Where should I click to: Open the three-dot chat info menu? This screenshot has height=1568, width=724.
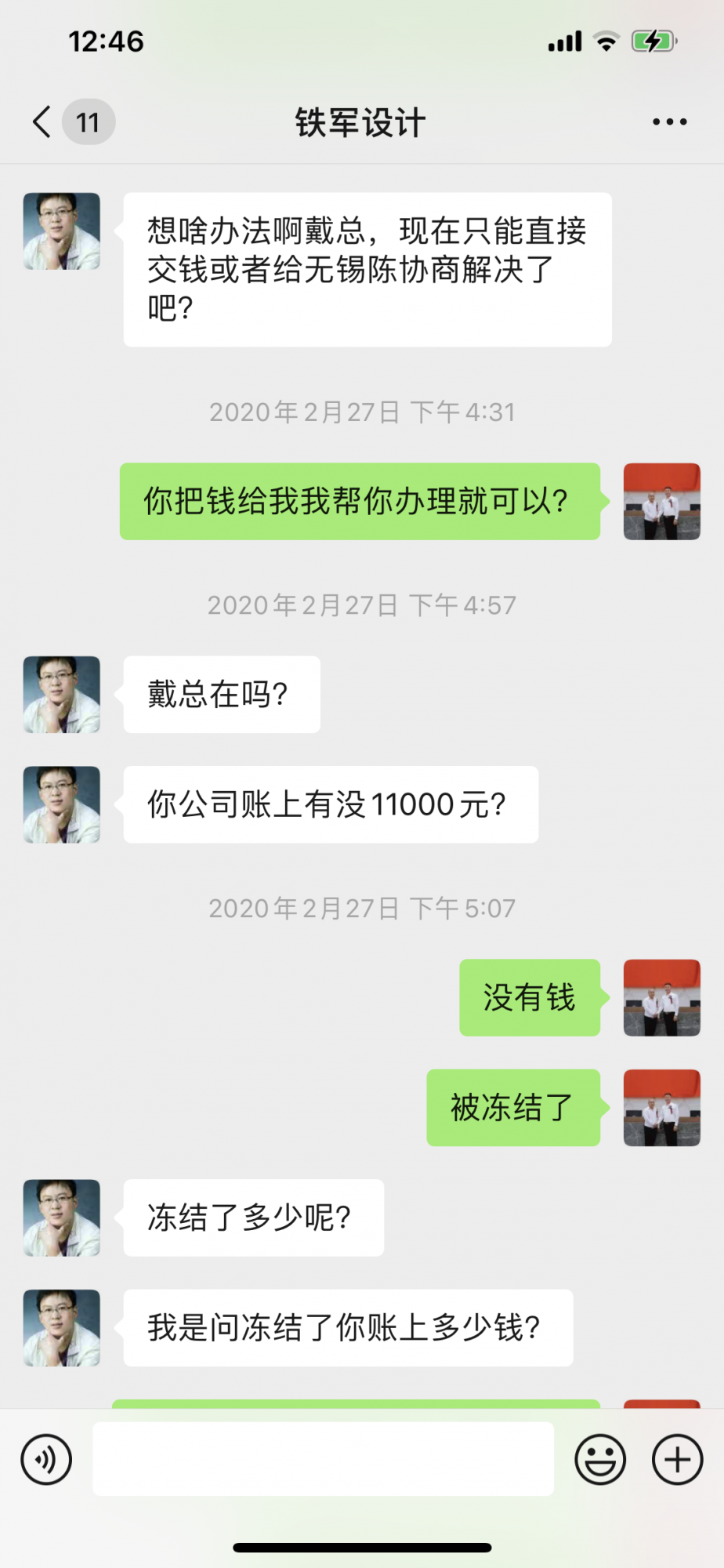669,122
